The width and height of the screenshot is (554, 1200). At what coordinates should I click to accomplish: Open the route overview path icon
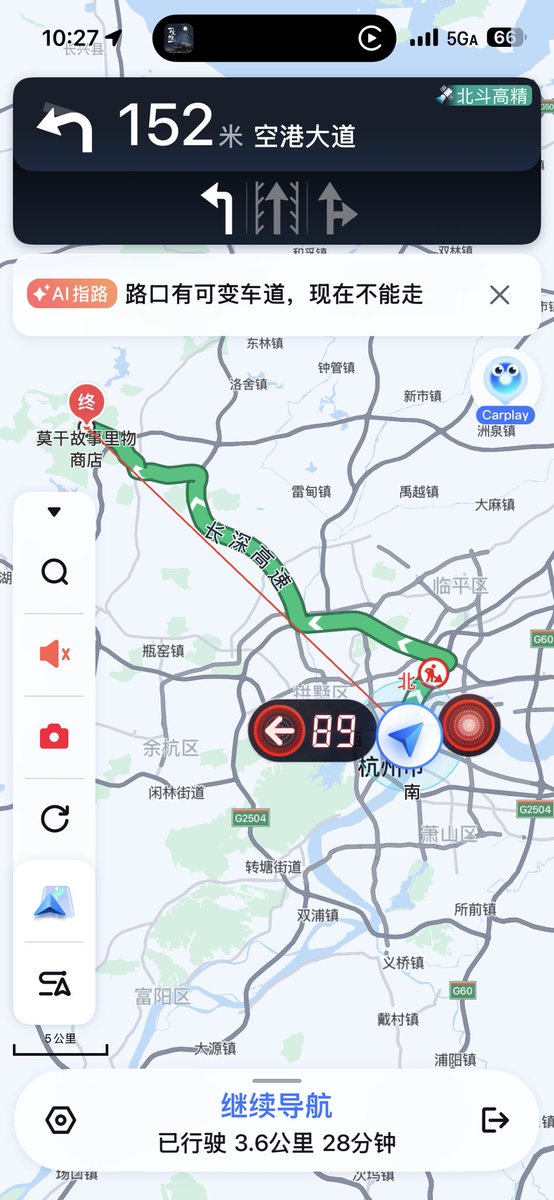tap(54, 983)
